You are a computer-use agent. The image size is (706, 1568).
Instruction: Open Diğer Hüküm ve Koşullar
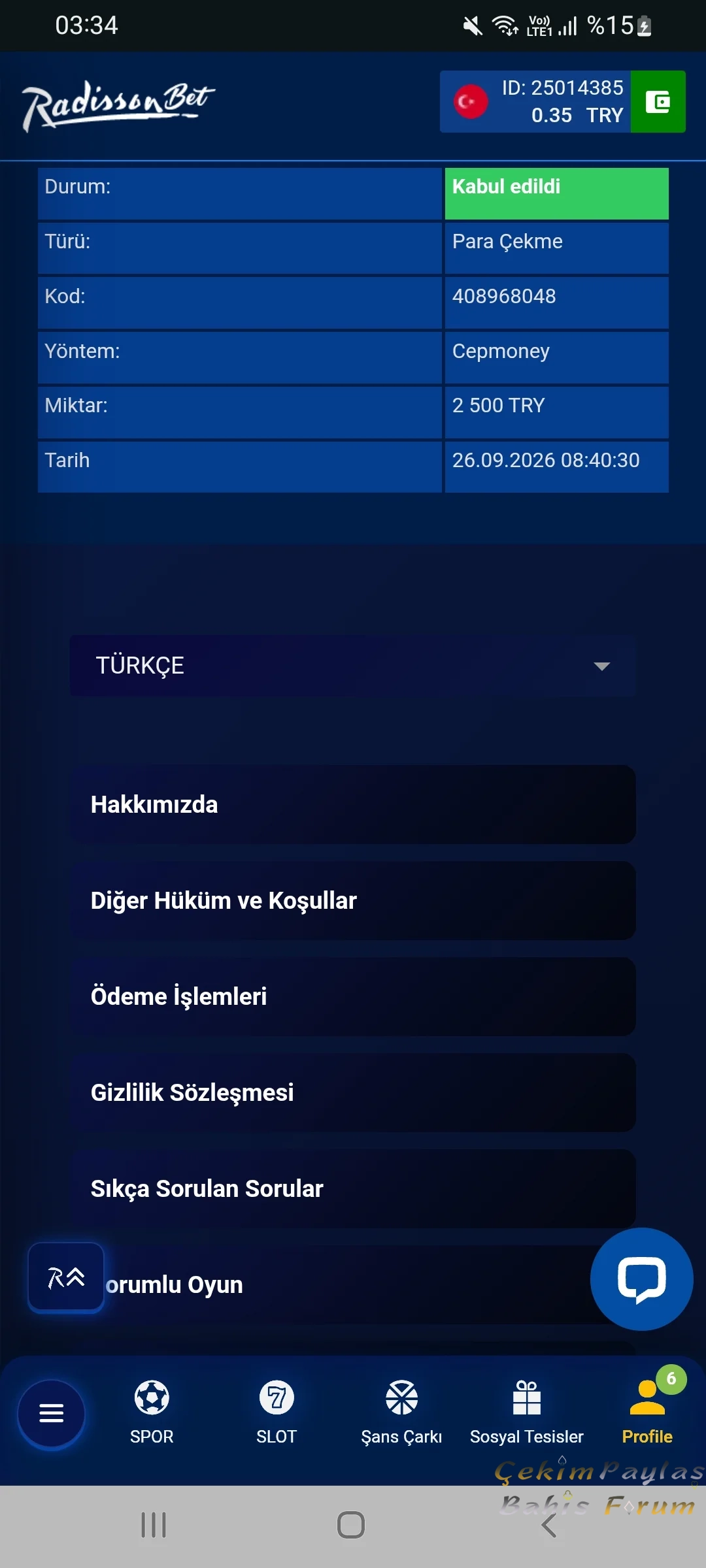[x=353, y=900]
